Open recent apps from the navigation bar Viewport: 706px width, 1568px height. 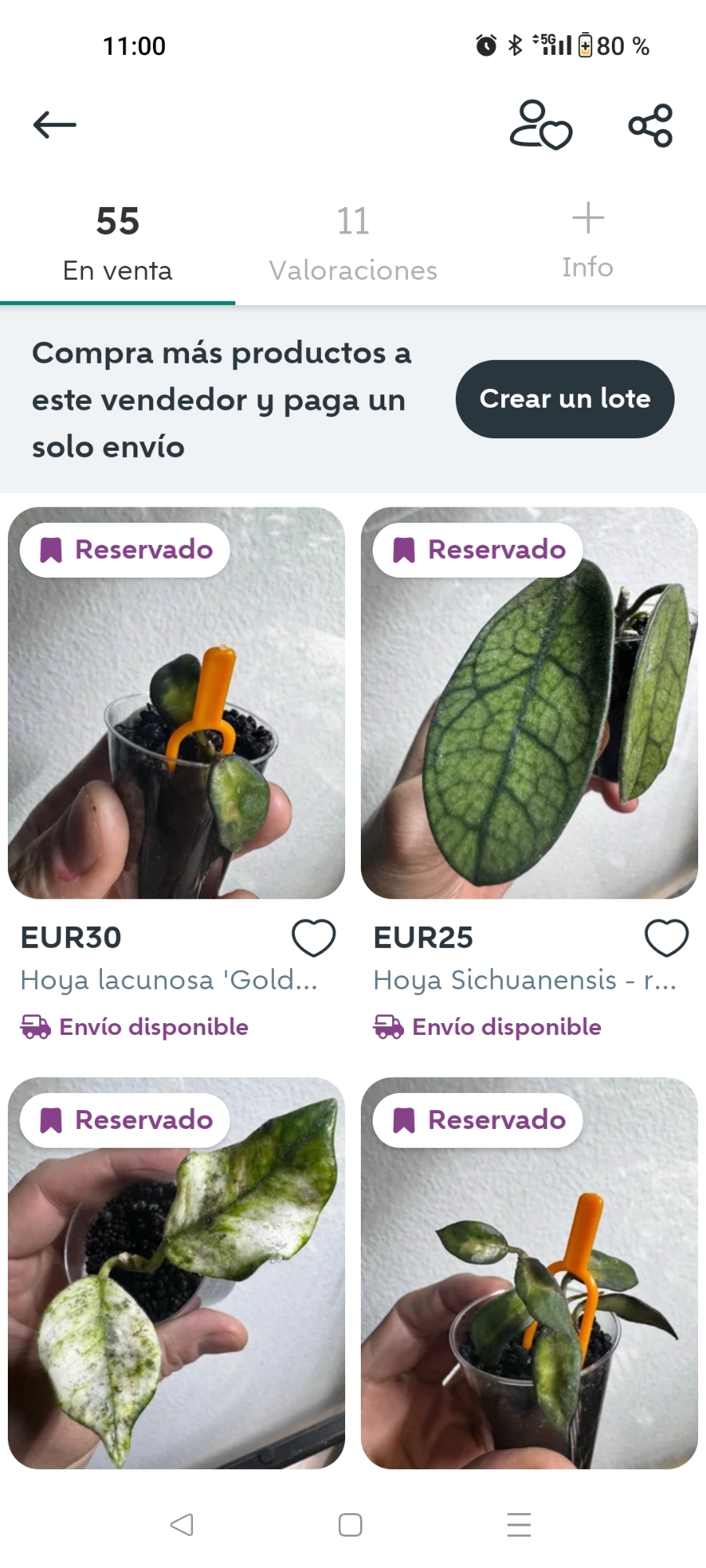[x=519, y=1525]
